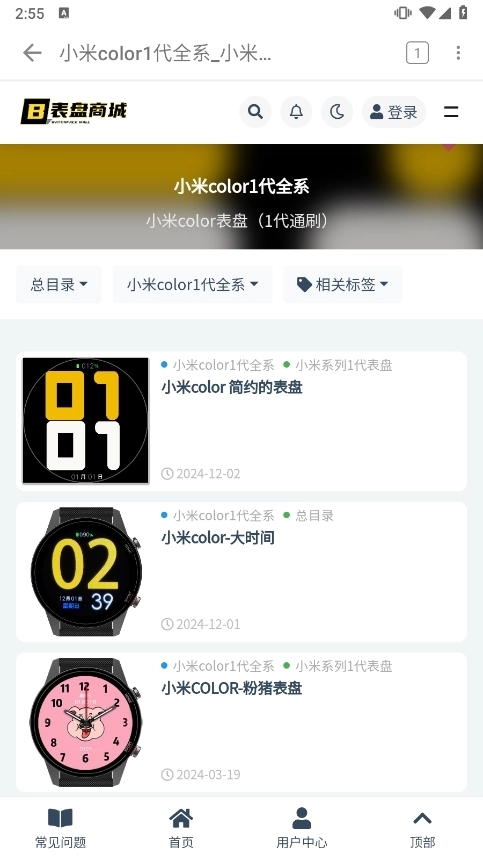Expand the 小米color1代全系 dropdown

coord(192,284)
